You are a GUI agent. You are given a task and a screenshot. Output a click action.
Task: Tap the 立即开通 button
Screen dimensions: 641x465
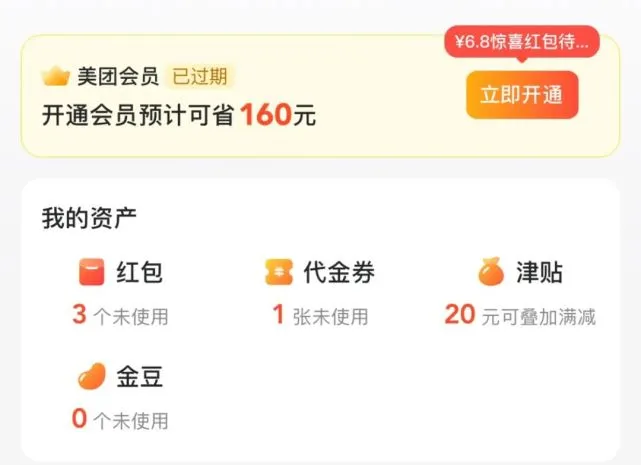521,95
